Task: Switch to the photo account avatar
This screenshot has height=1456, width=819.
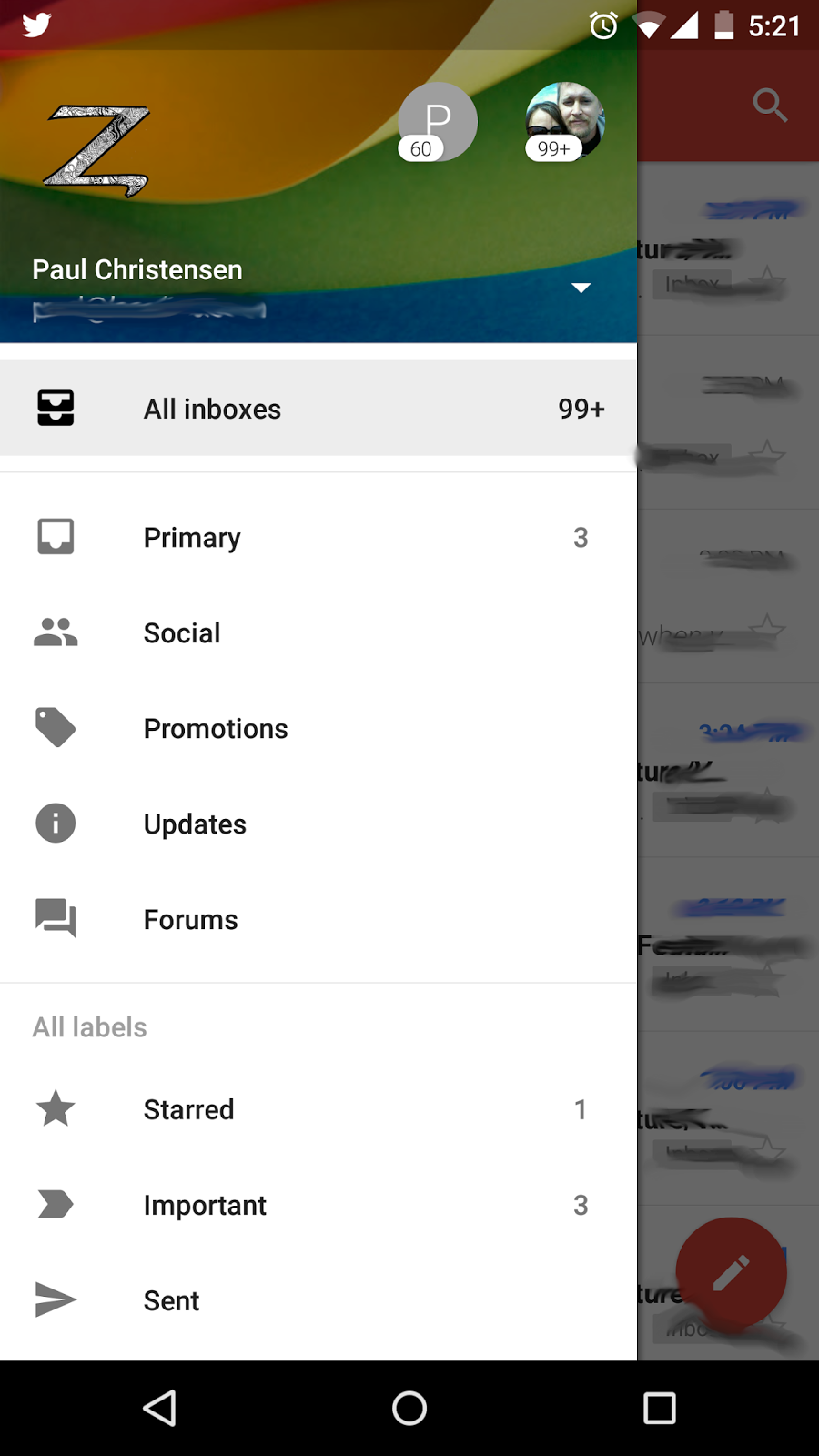Action: 565,122
